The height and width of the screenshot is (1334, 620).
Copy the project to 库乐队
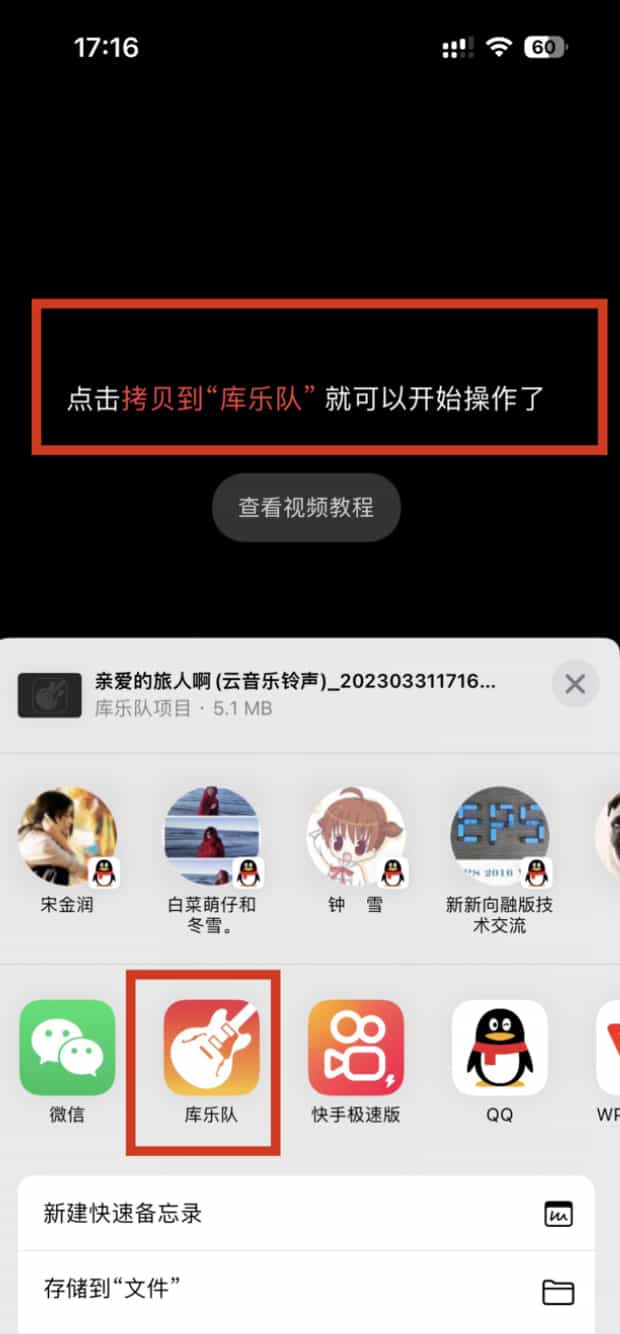[211, 1047]
